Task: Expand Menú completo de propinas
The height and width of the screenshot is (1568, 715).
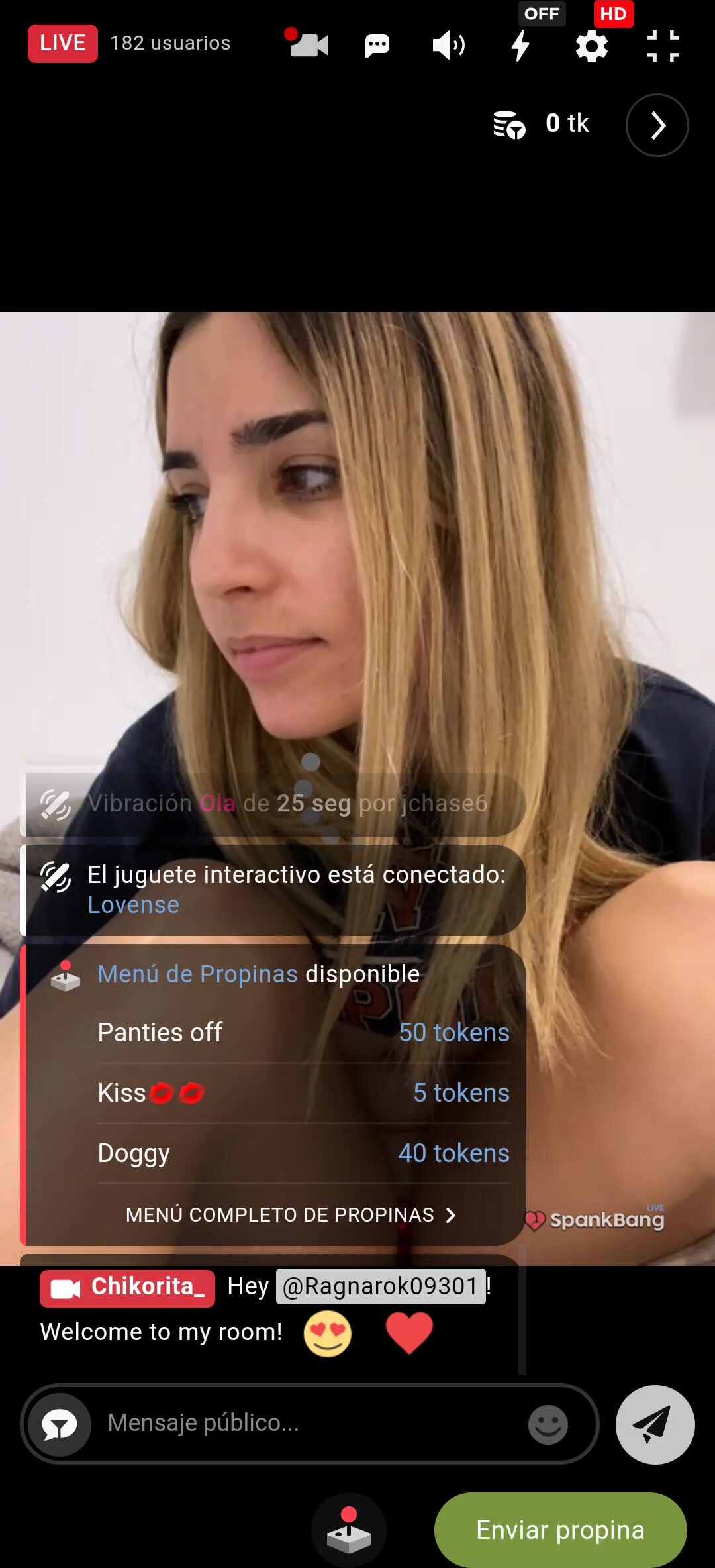Action: tap(291, 1215)
